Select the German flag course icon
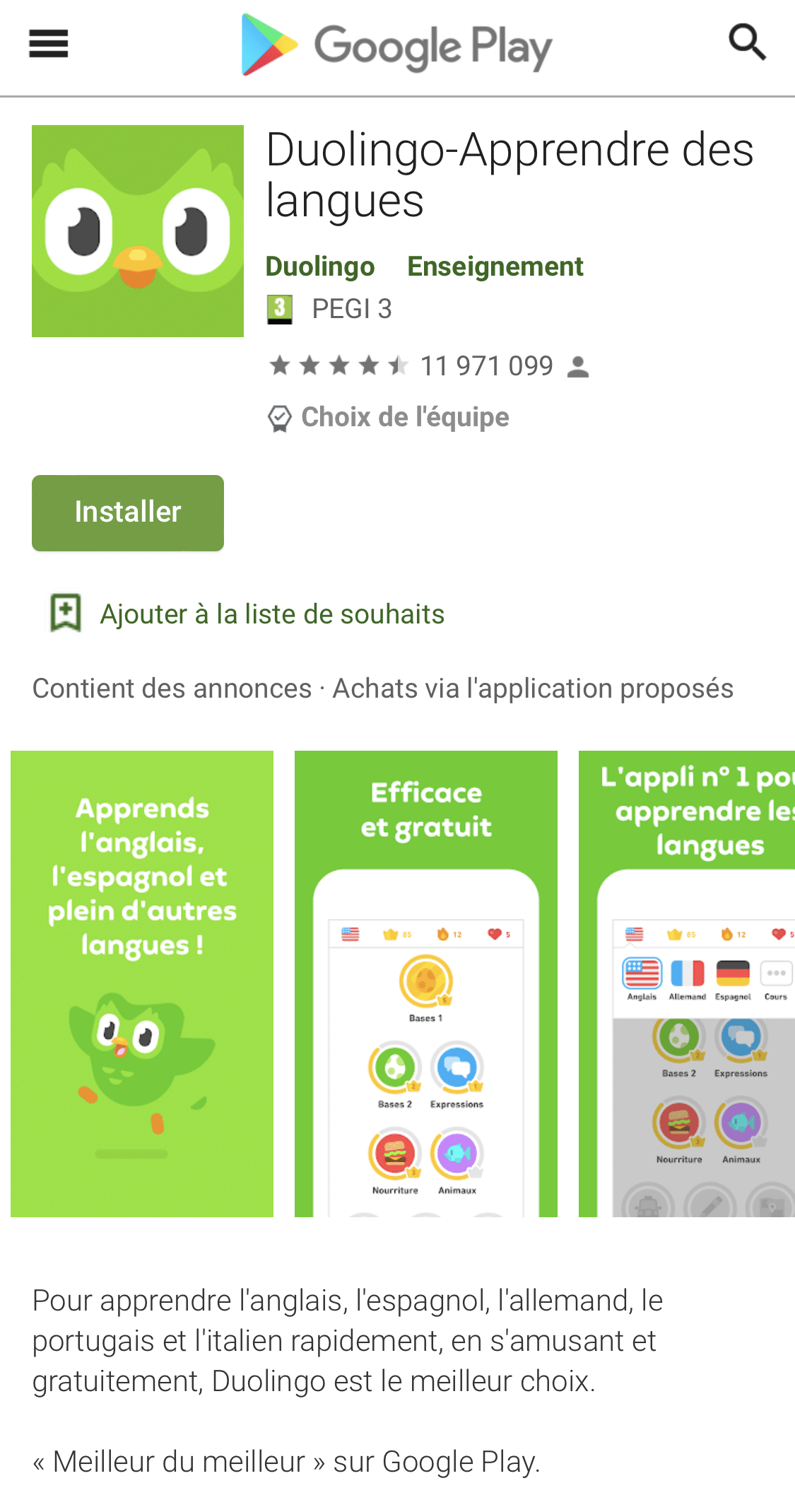The image size is (795, 1512). [734, 974]
